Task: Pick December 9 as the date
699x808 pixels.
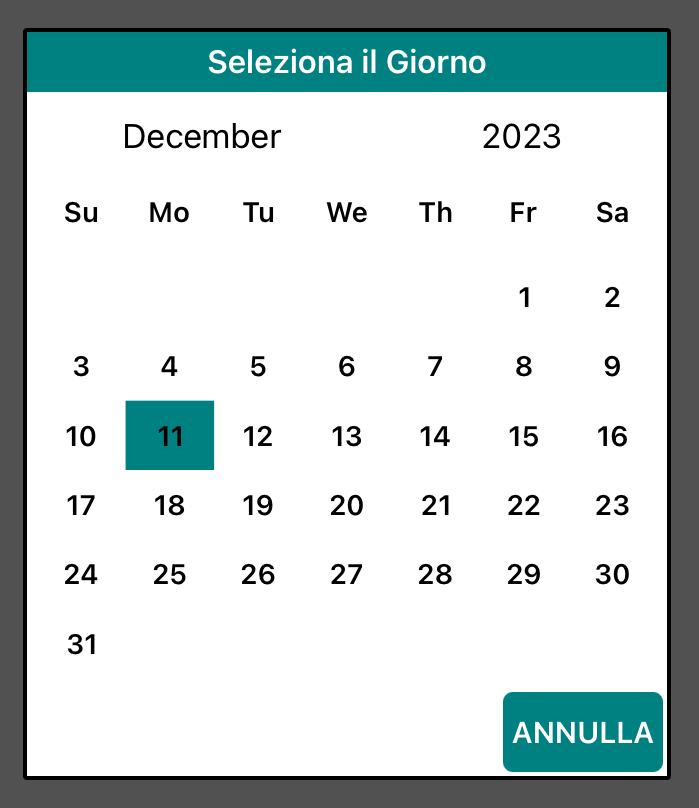Action: (612, 367)
